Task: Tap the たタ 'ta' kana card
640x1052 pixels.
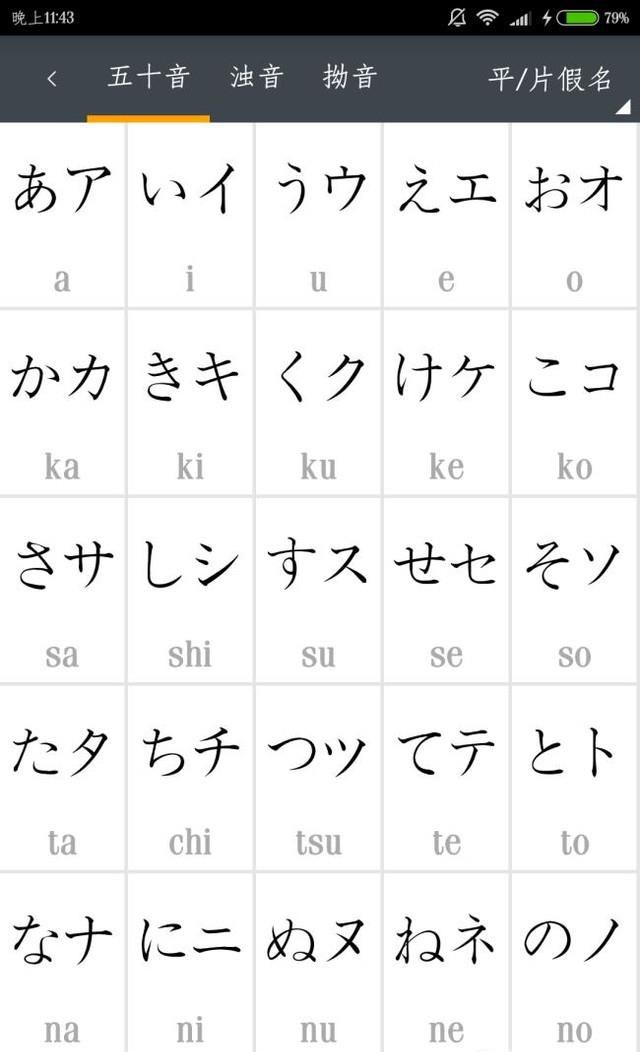Action: (x=62, y=778)
